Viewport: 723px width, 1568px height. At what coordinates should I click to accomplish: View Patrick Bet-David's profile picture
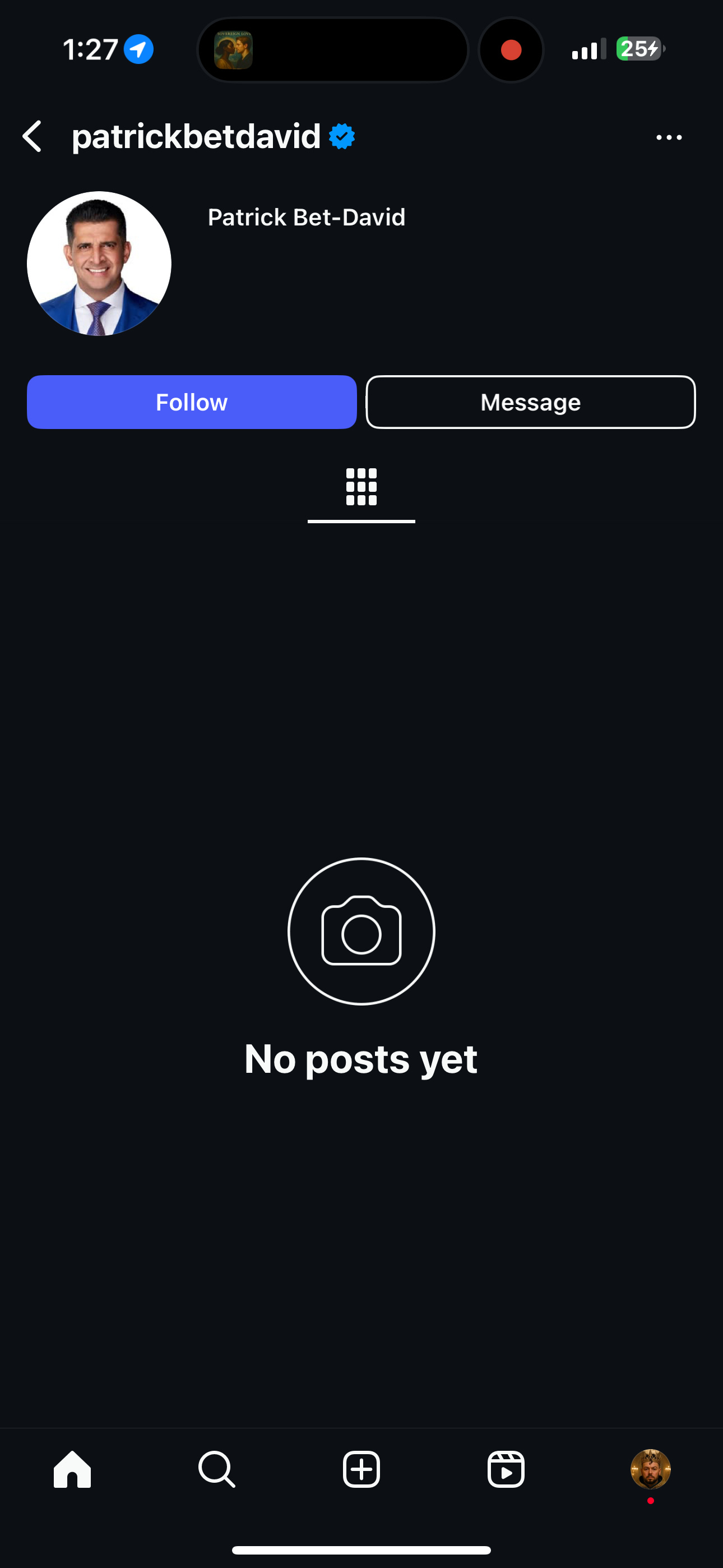point(99,264)
